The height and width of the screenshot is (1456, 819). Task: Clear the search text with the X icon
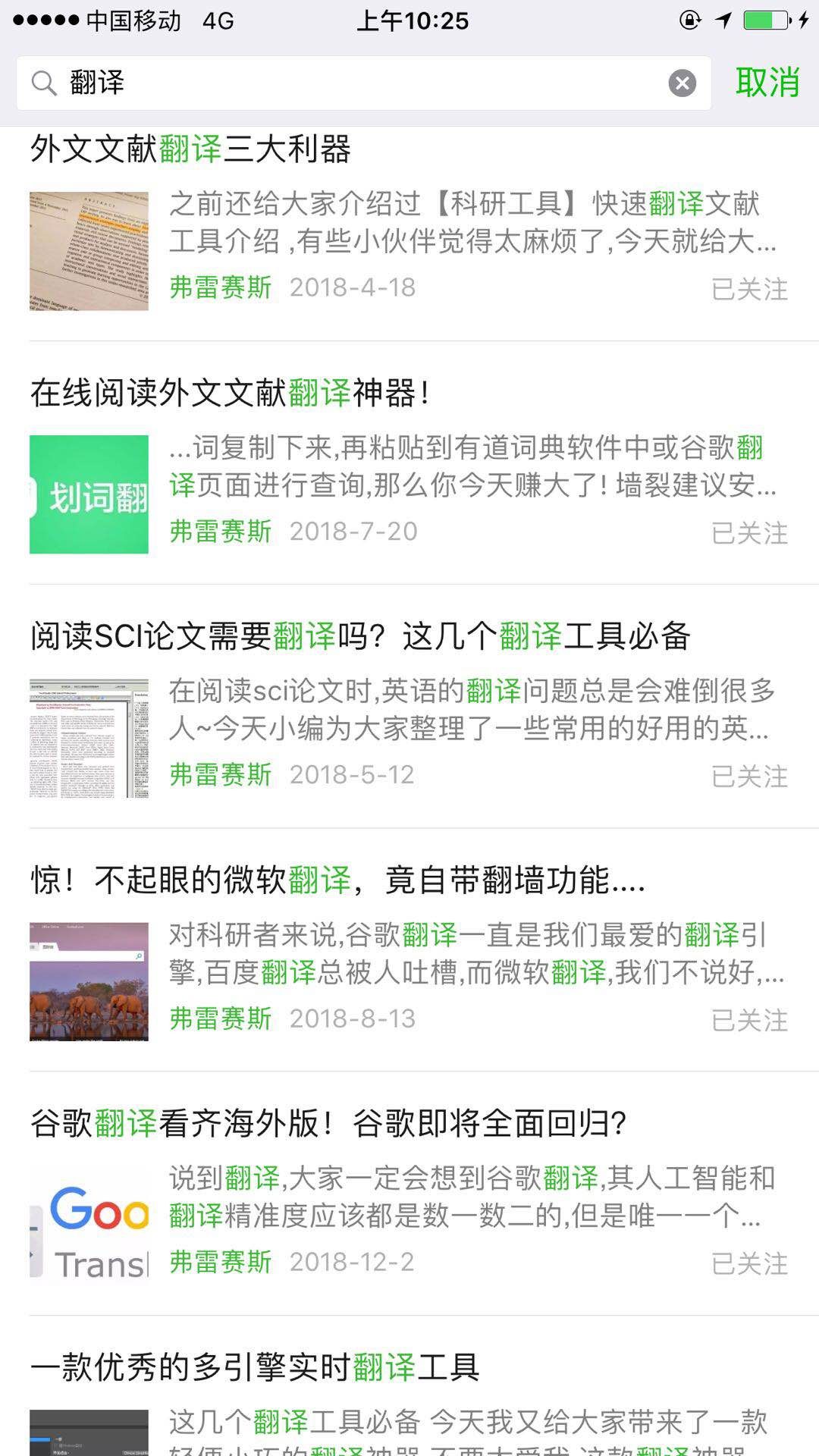[x=682, y=83]
